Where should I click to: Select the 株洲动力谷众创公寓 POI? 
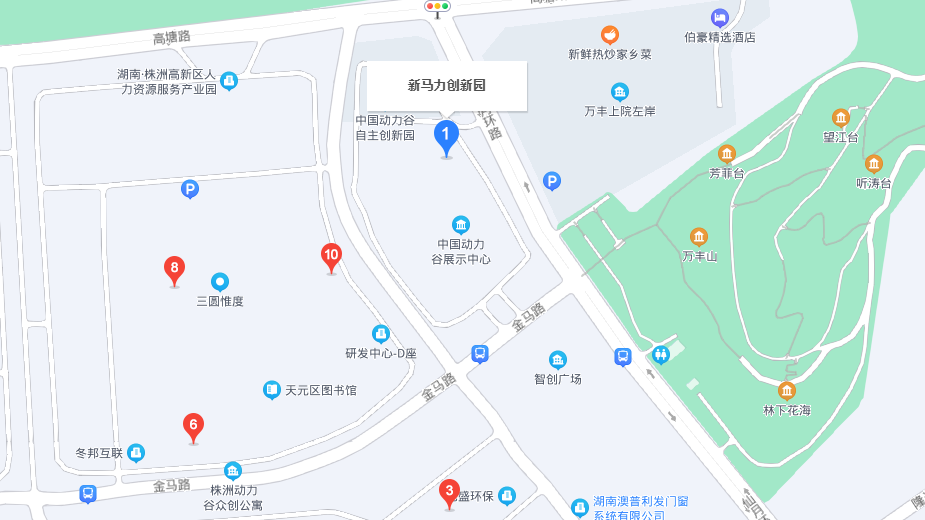click(233, 471)
